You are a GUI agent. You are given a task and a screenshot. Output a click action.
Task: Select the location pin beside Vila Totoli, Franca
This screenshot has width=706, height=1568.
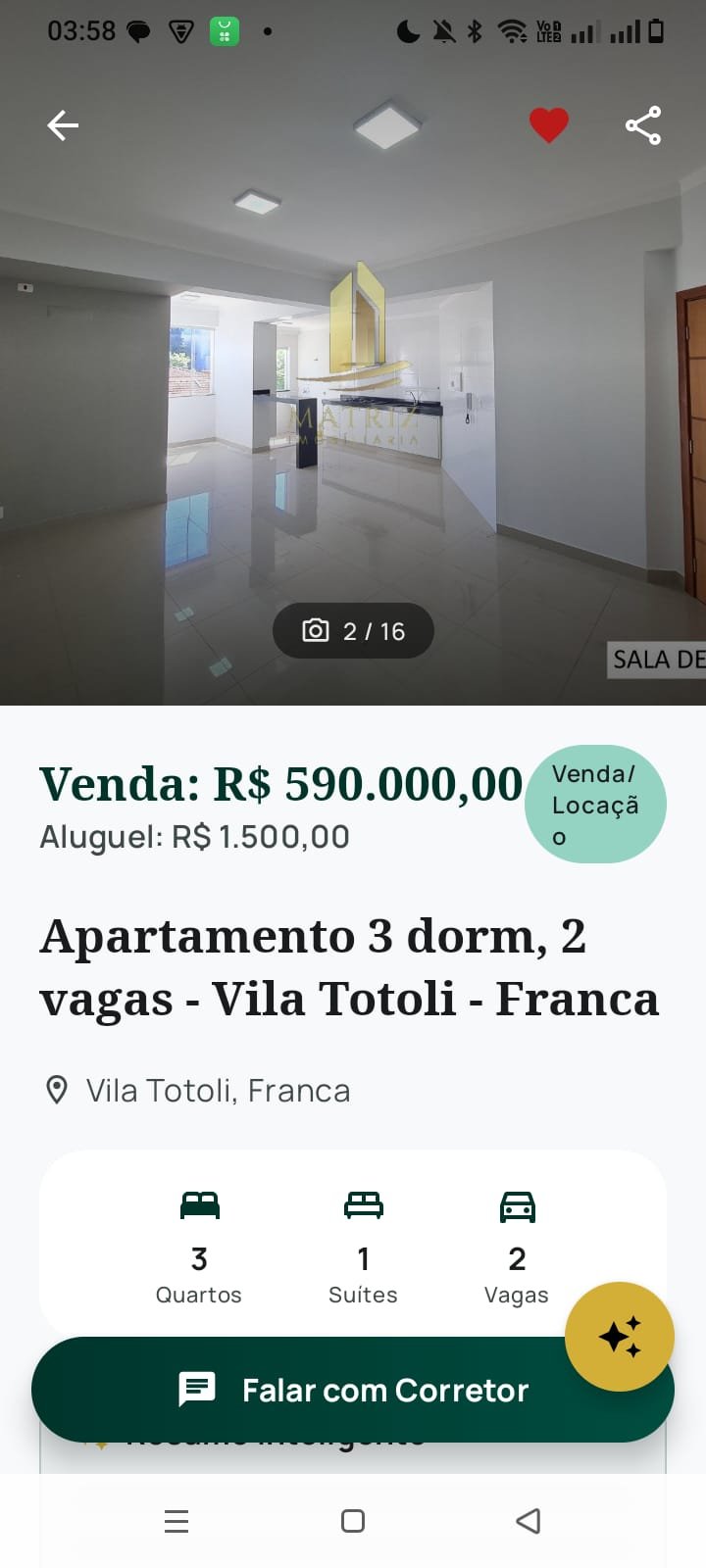click(56, 1089)
